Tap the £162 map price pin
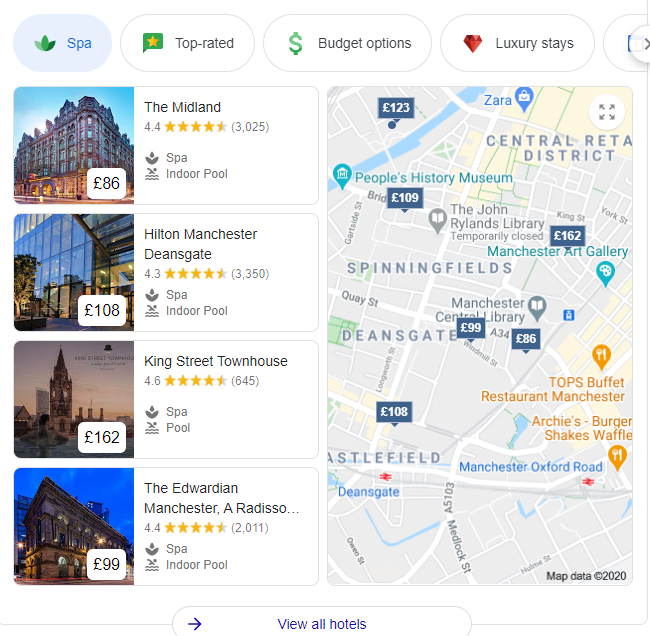The width and height of the screenshot is (650, 636). 566,237
